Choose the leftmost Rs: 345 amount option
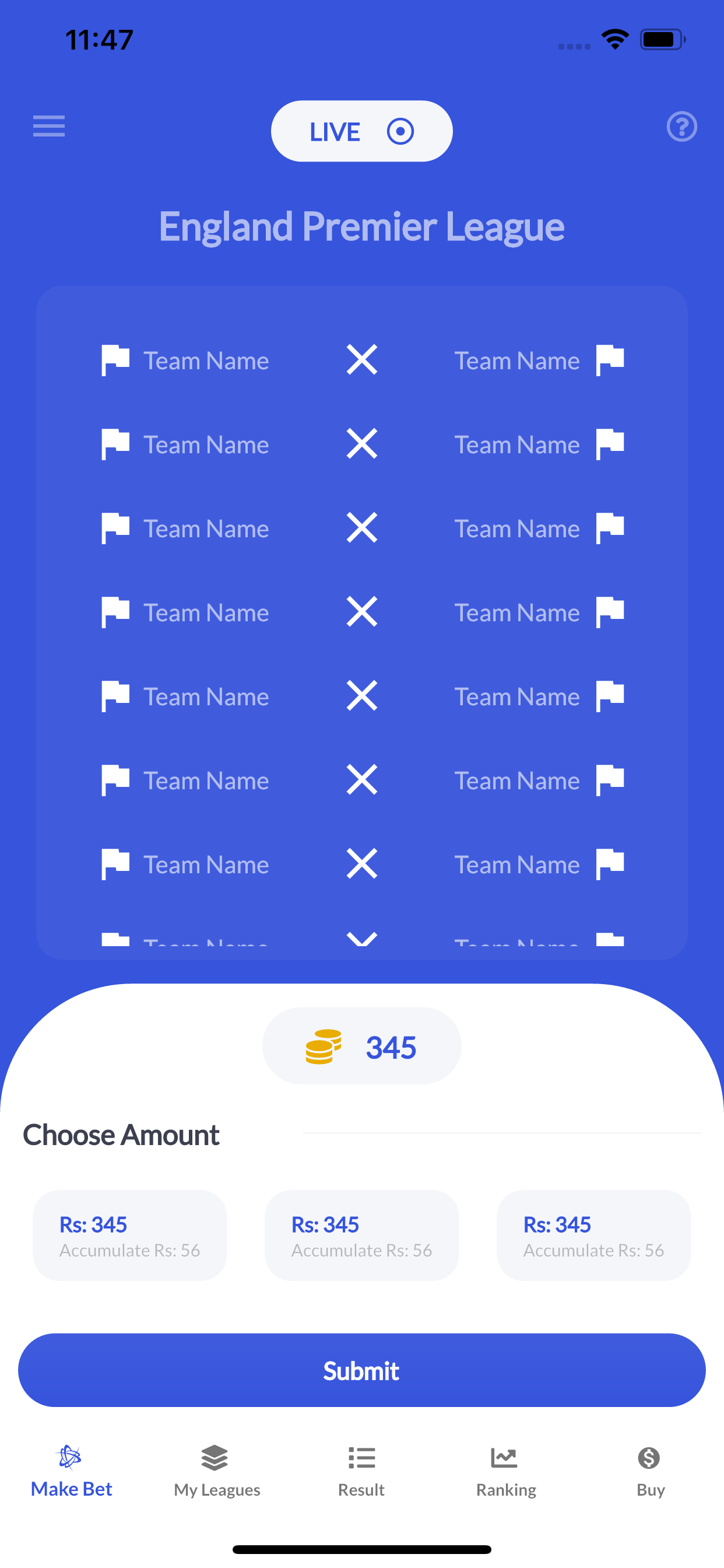Viewport: 724px width, 1568px height. pos(129,1235)
